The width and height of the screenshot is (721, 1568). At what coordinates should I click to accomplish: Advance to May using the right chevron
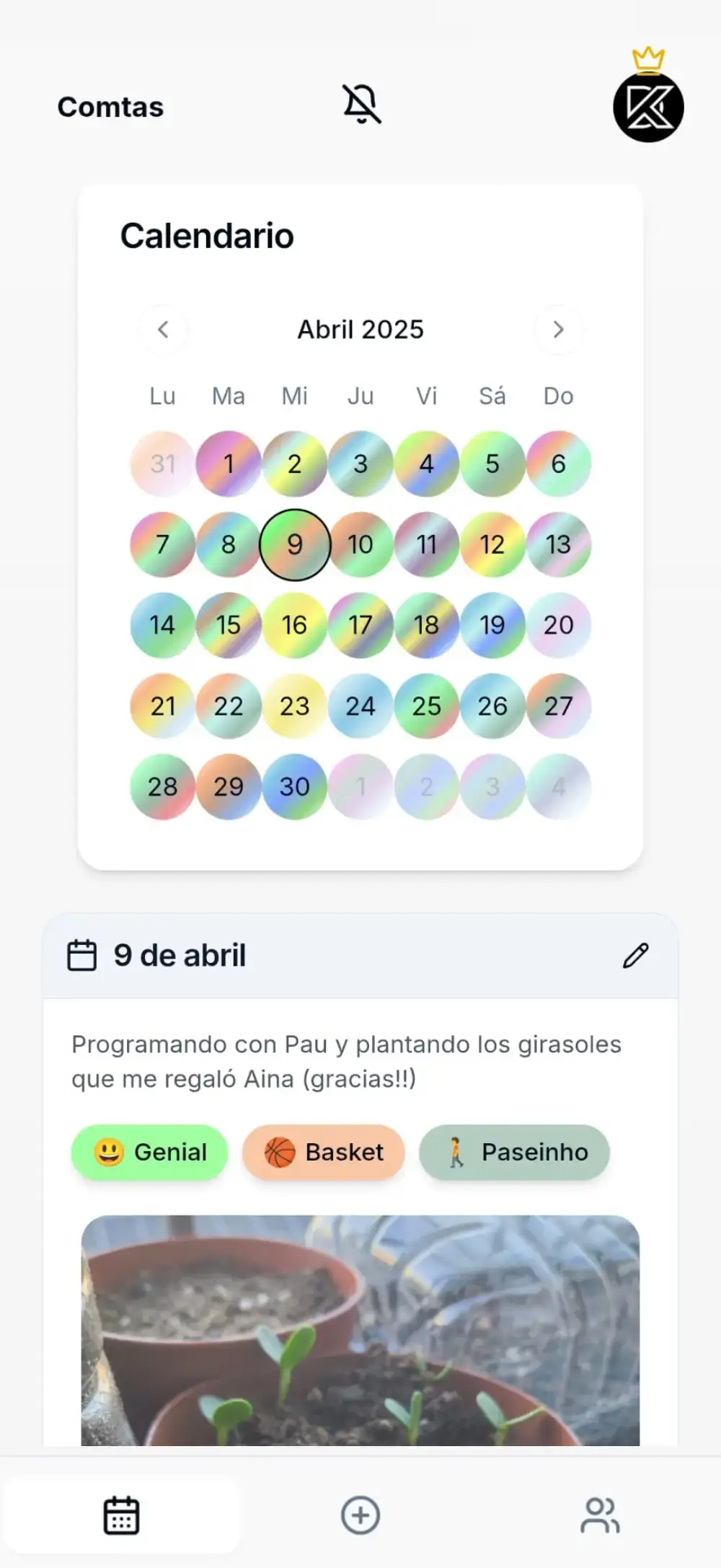pyautogui.click(x=558, y=330)
